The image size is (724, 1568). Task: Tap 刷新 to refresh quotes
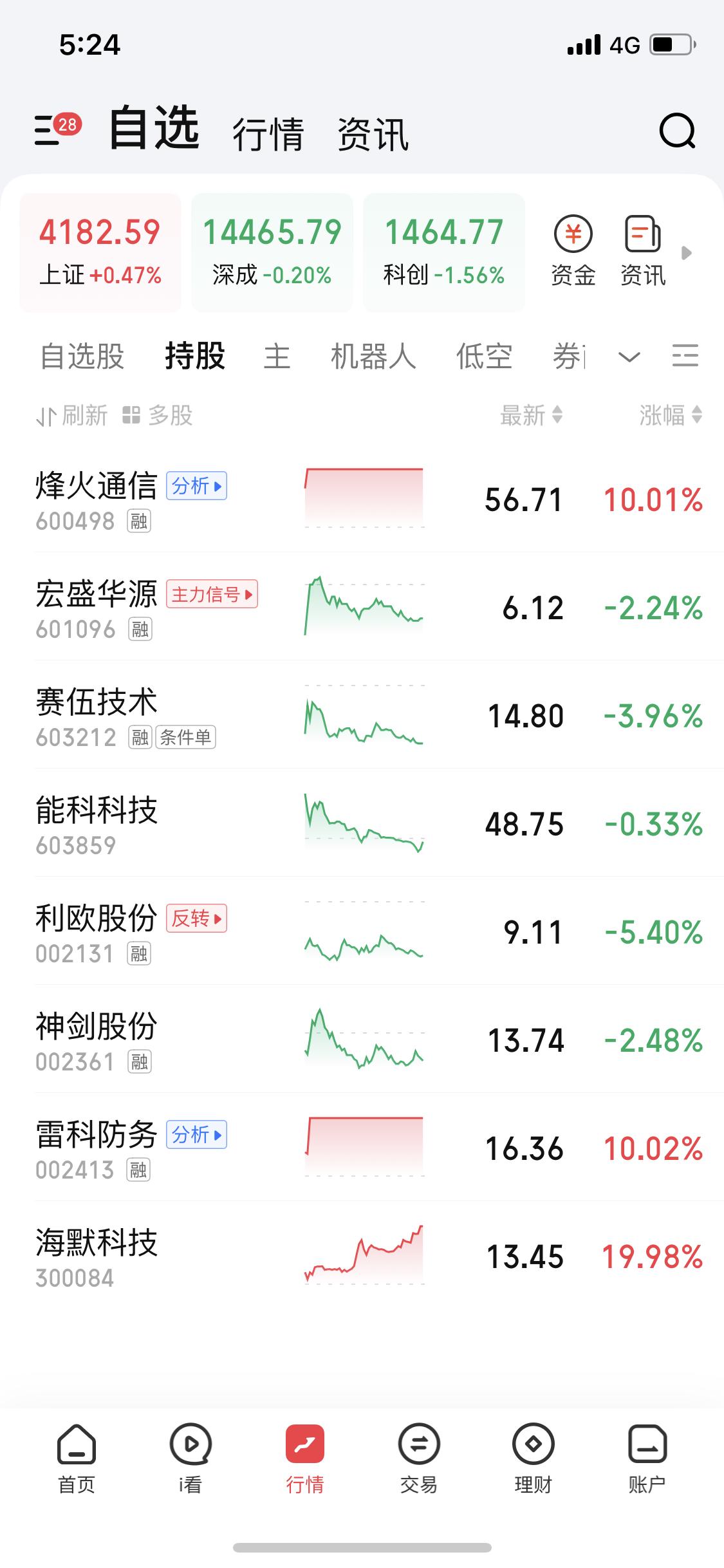(71, 416)
